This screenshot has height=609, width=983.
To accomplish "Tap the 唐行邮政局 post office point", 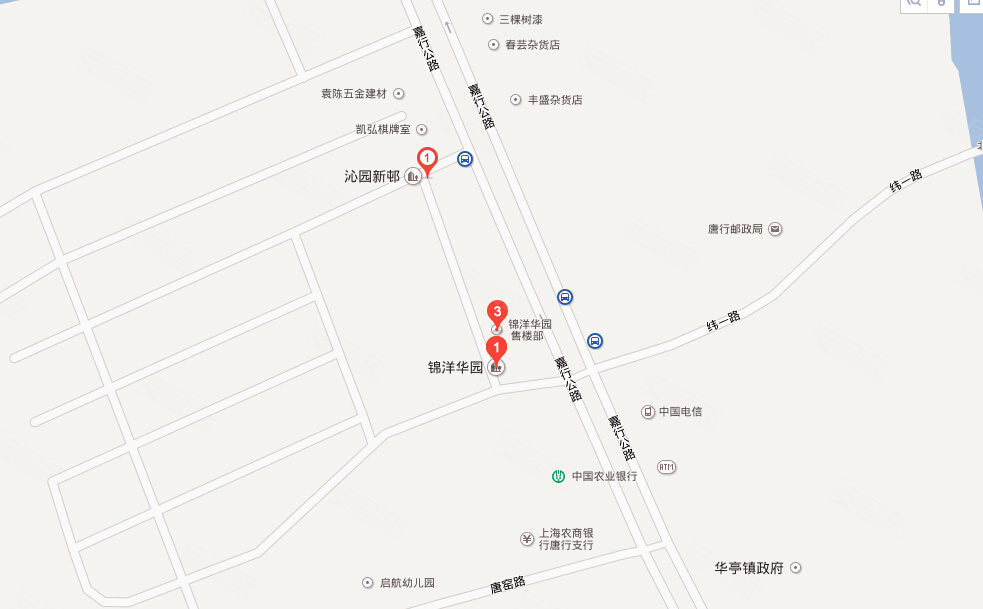I will (x=775, y=229).
